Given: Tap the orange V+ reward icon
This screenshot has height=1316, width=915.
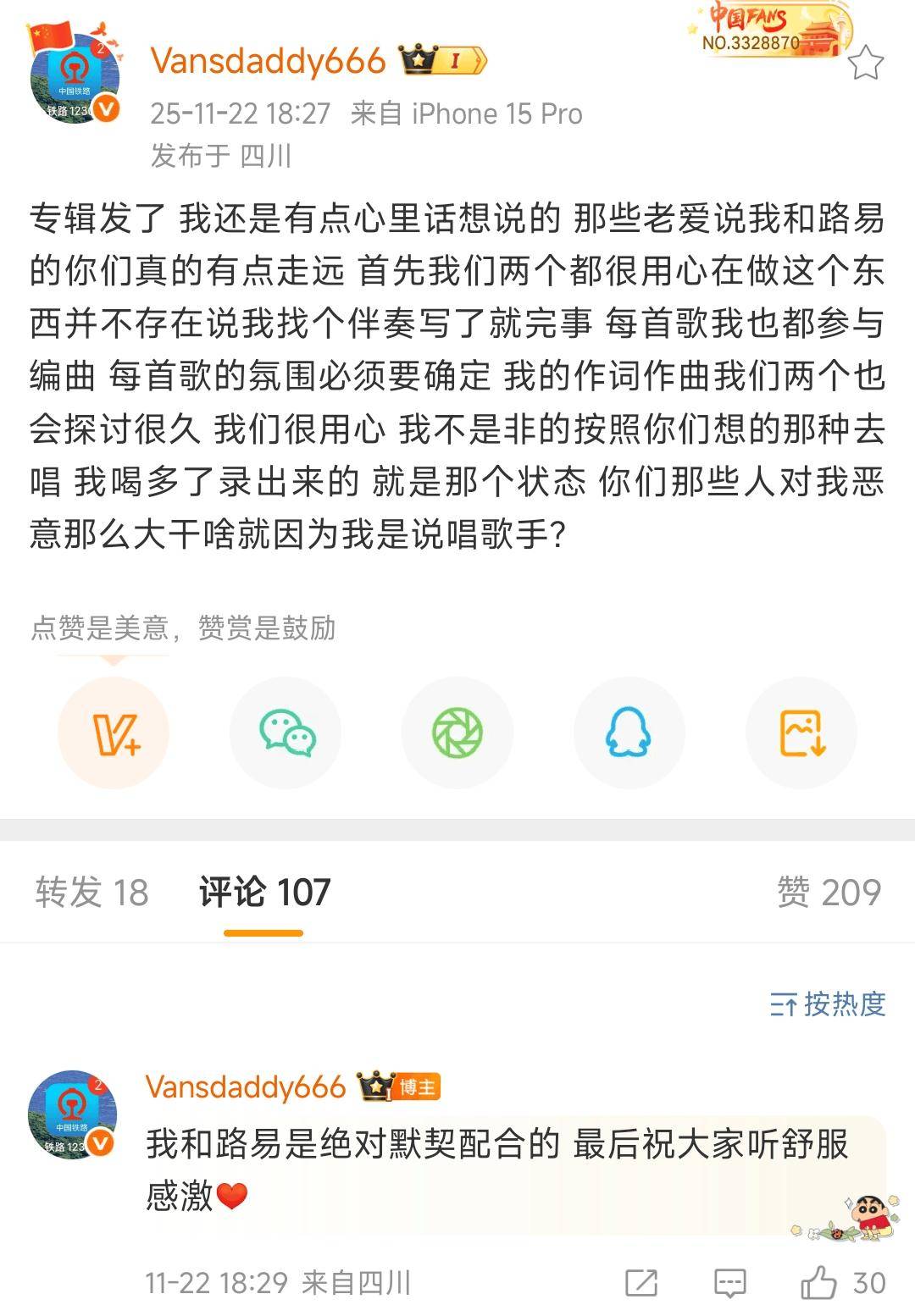Looking at the screenshot, I should 114,733.
